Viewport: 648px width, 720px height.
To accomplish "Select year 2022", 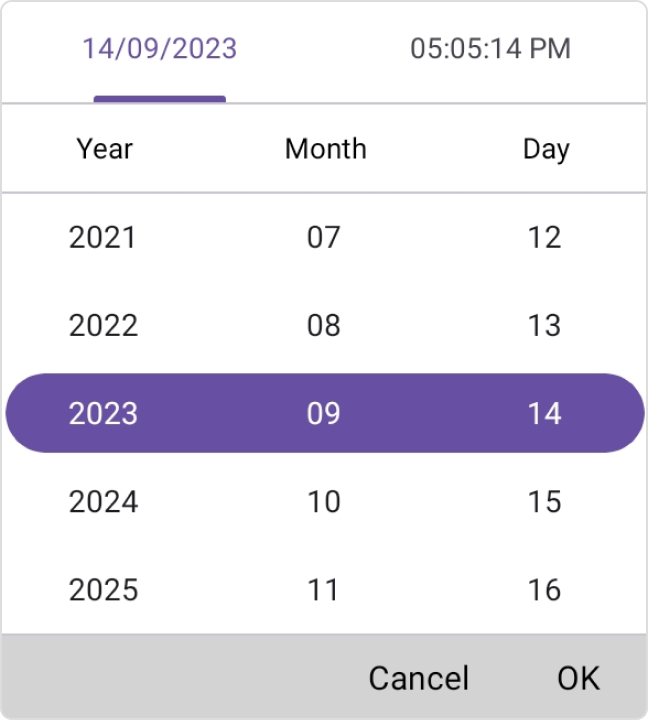I will [x=103, y=326].
